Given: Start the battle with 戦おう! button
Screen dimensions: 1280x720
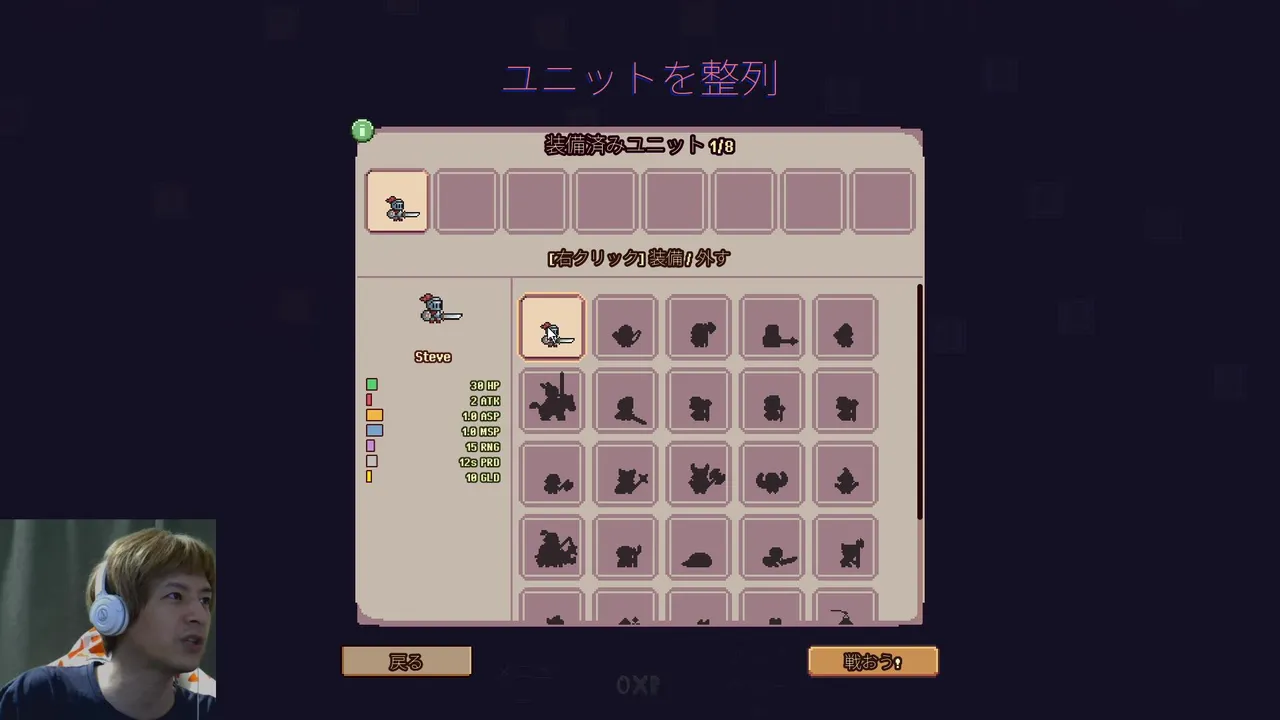Looking at the screenshot, I should (872, 662).
